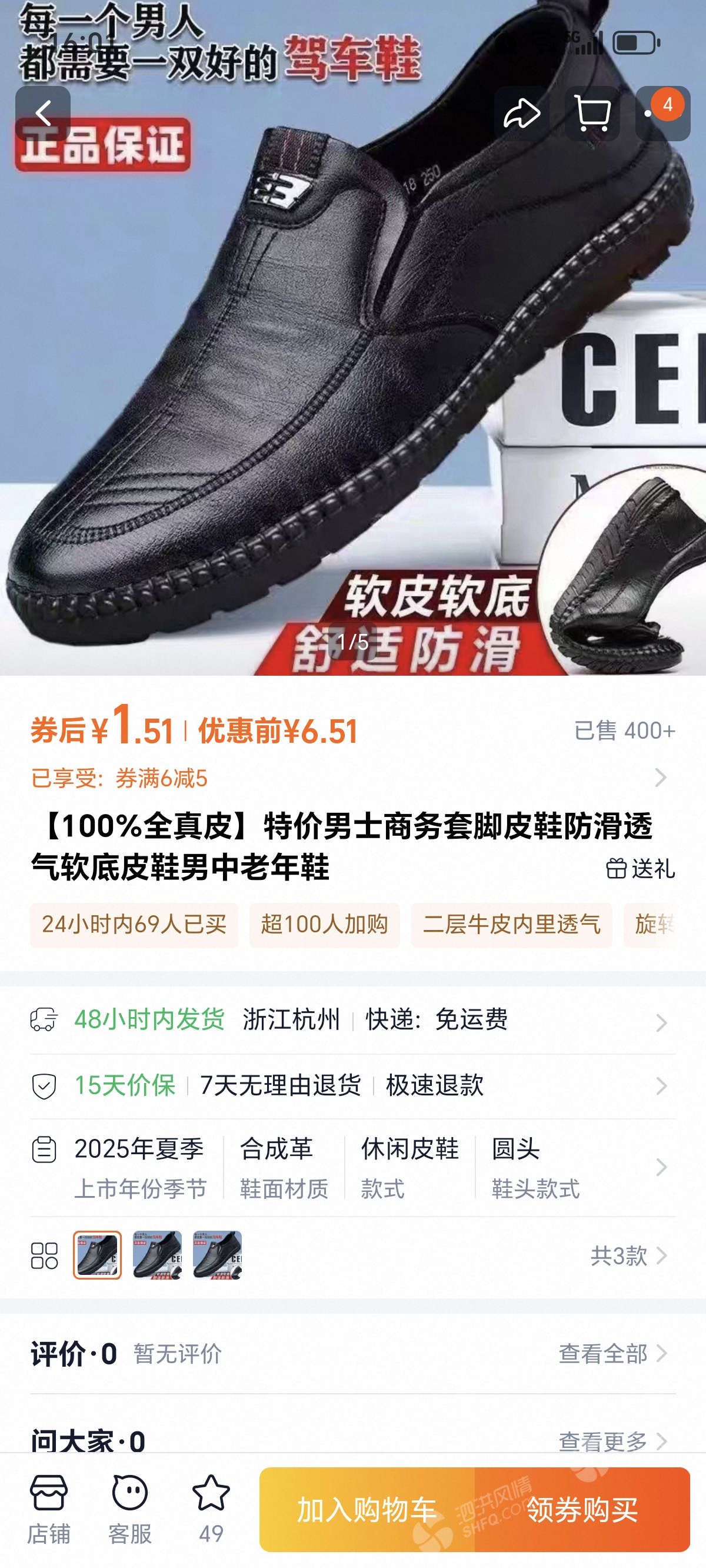Screen dimensions: 706x1568
Task: Add item via 加入购物车
Action: (367, 1510)
